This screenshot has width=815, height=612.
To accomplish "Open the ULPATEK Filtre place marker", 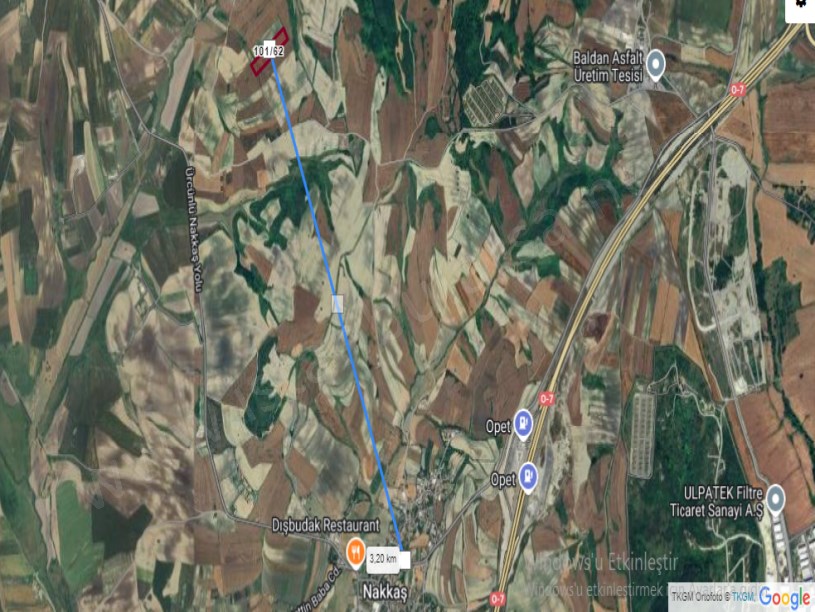I will (776, 498).
